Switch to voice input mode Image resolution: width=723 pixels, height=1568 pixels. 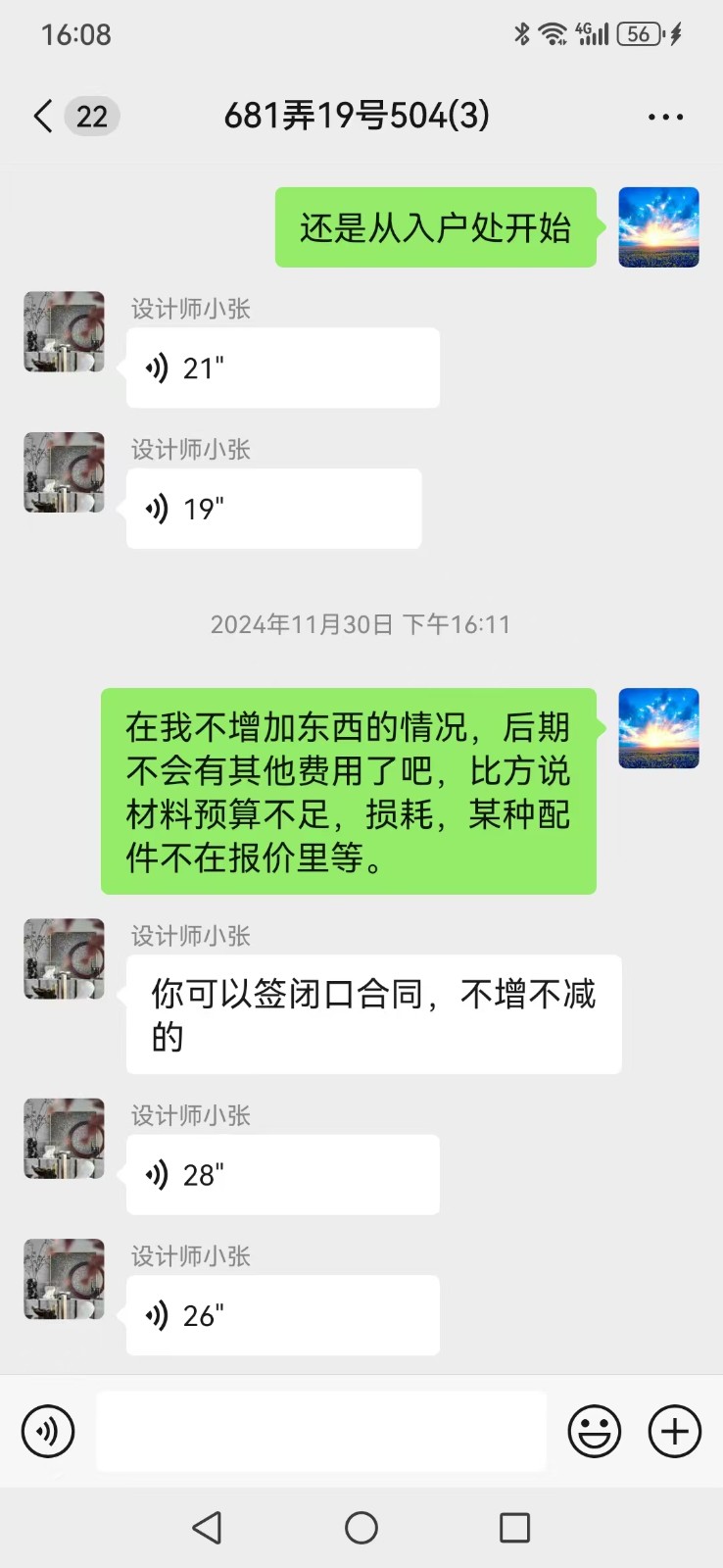coord(48,1432)
